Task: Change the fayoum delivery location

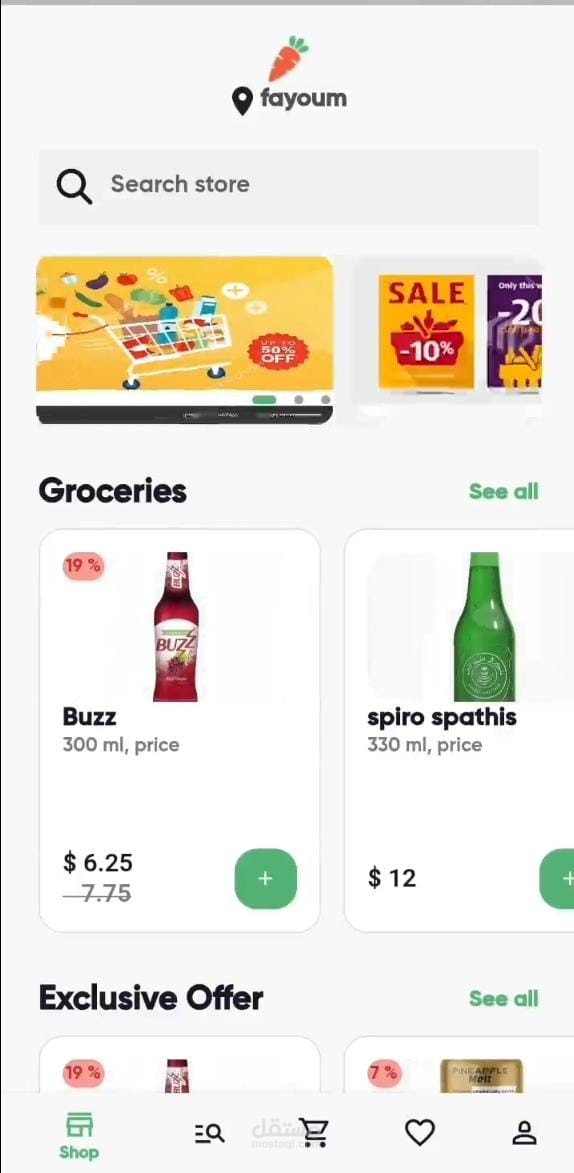Action: (x=289, y=99)
